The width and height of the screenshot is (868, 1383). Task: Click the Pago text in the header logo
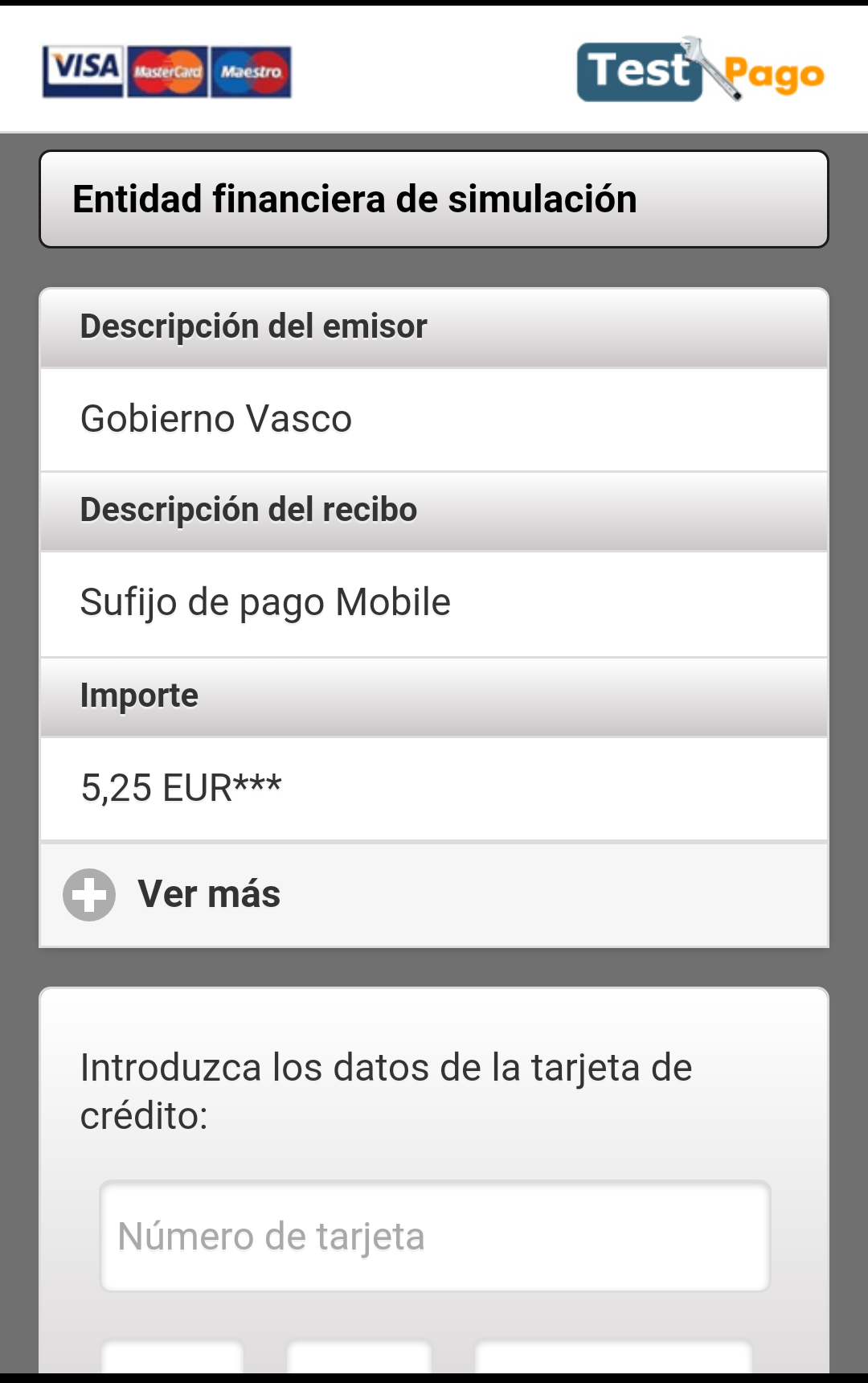click(x=776, y=74)
